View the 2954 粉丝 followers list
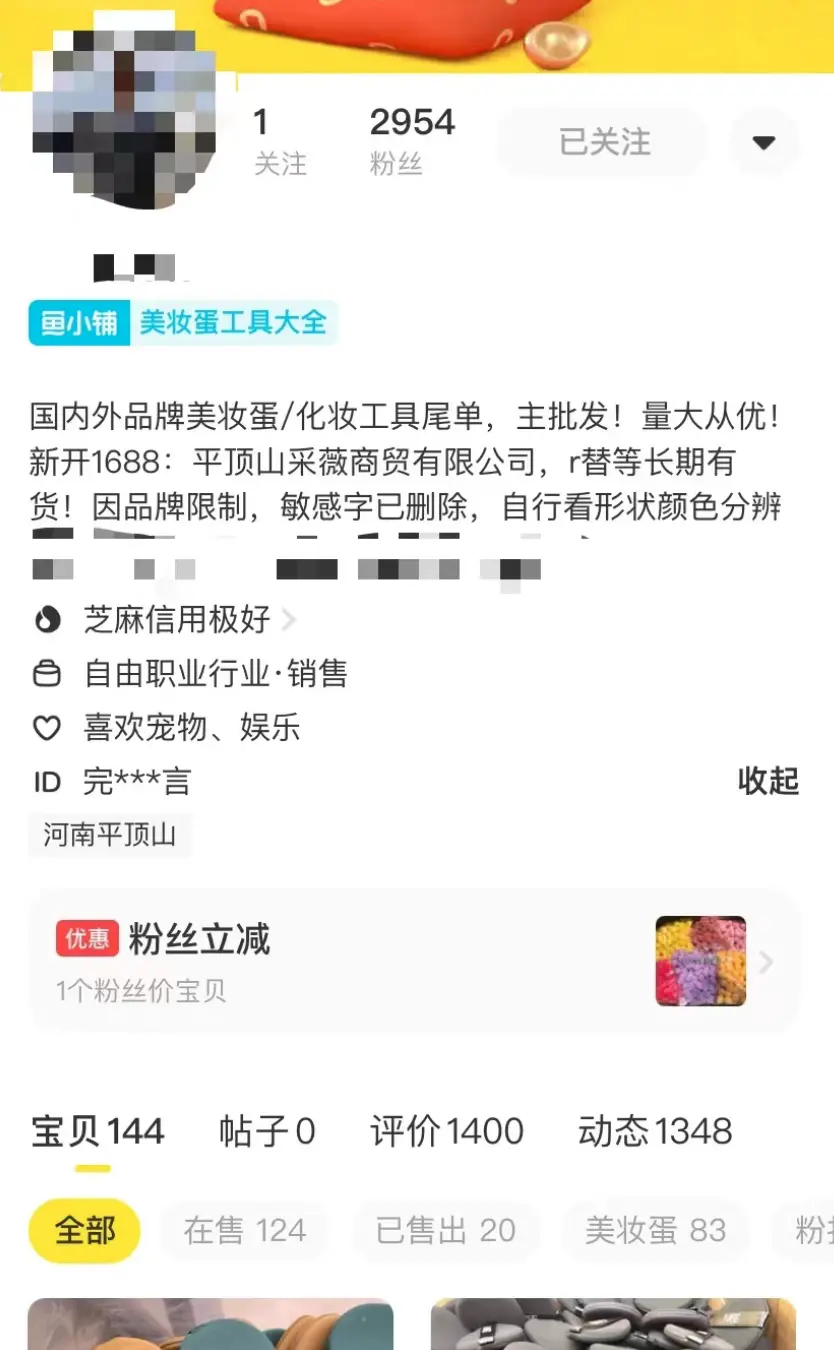Viewport: 834px width, 1350px height. (x=411, y=142)
